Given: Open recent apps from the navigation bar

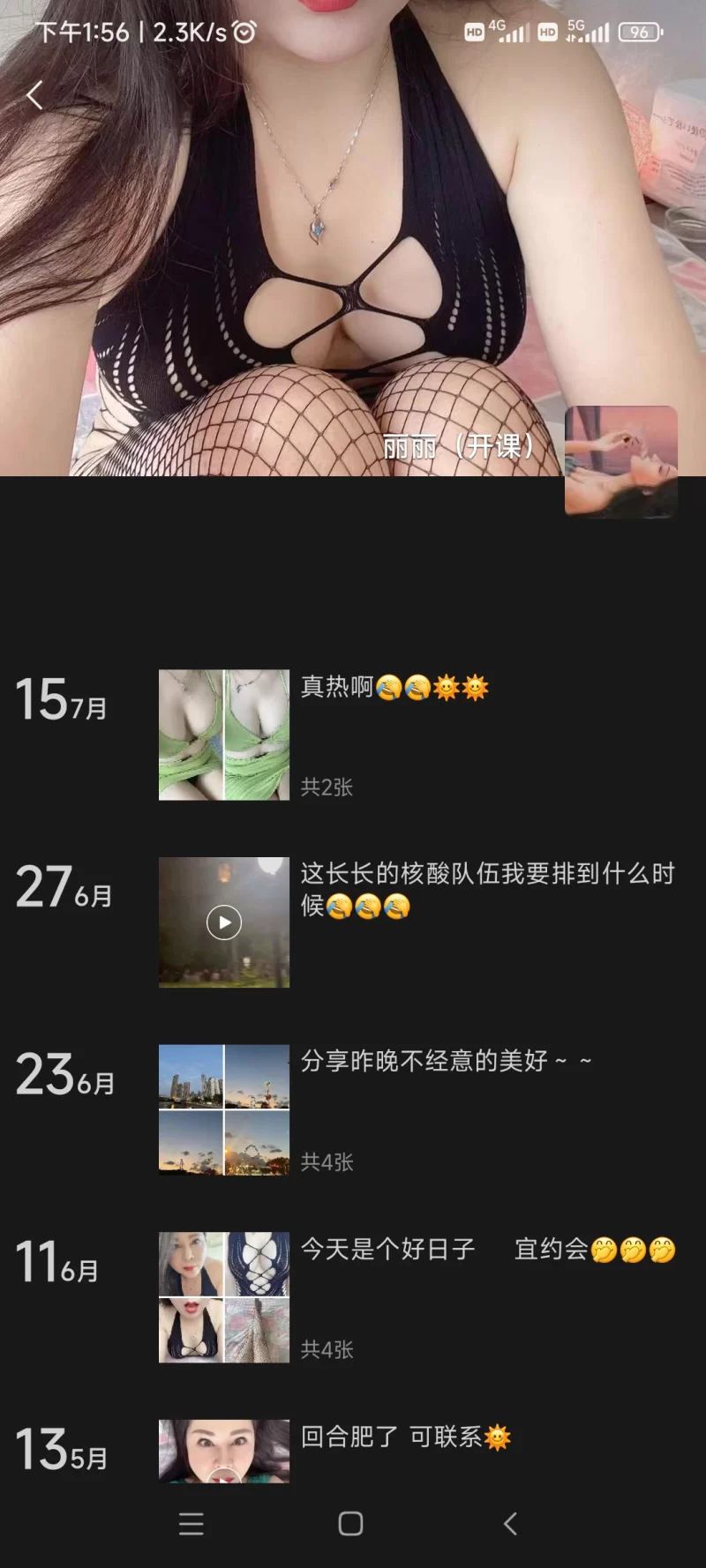Looking at the screenshot, I should click(192, 1524).
